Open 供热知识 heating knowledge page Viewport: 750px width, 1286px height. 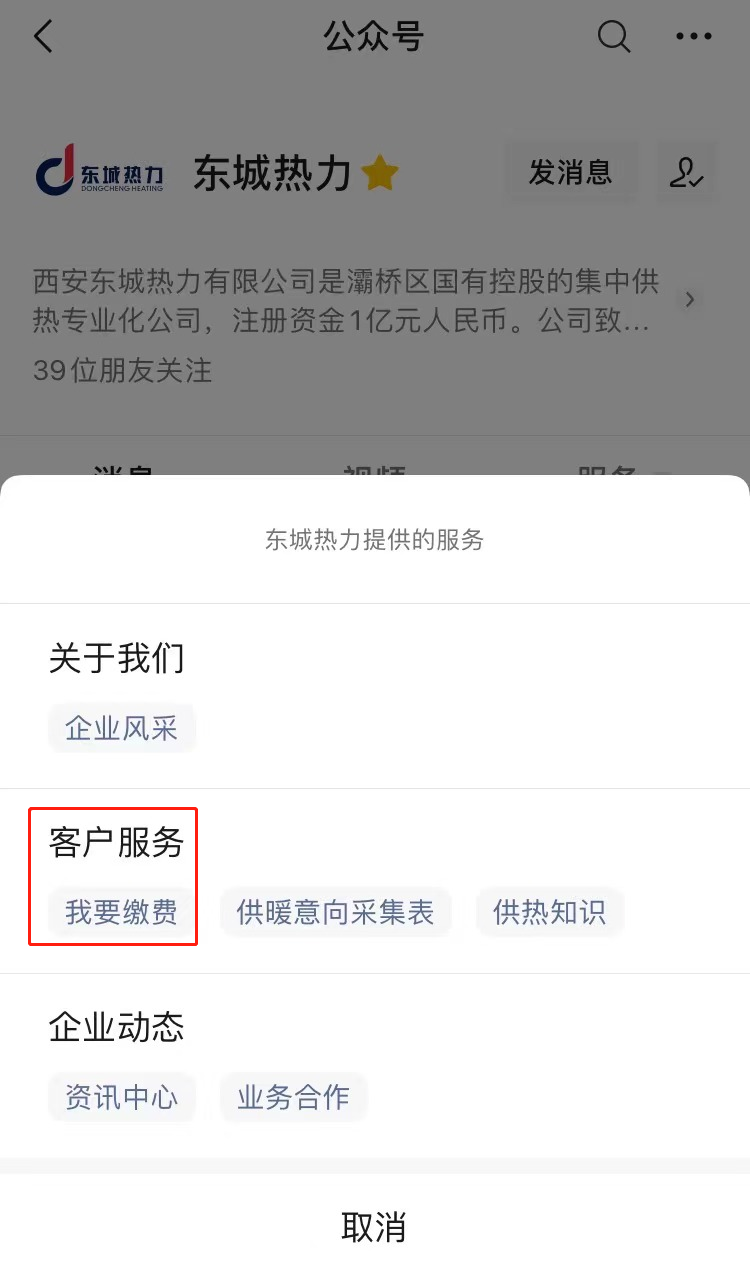tap(549, 912)
